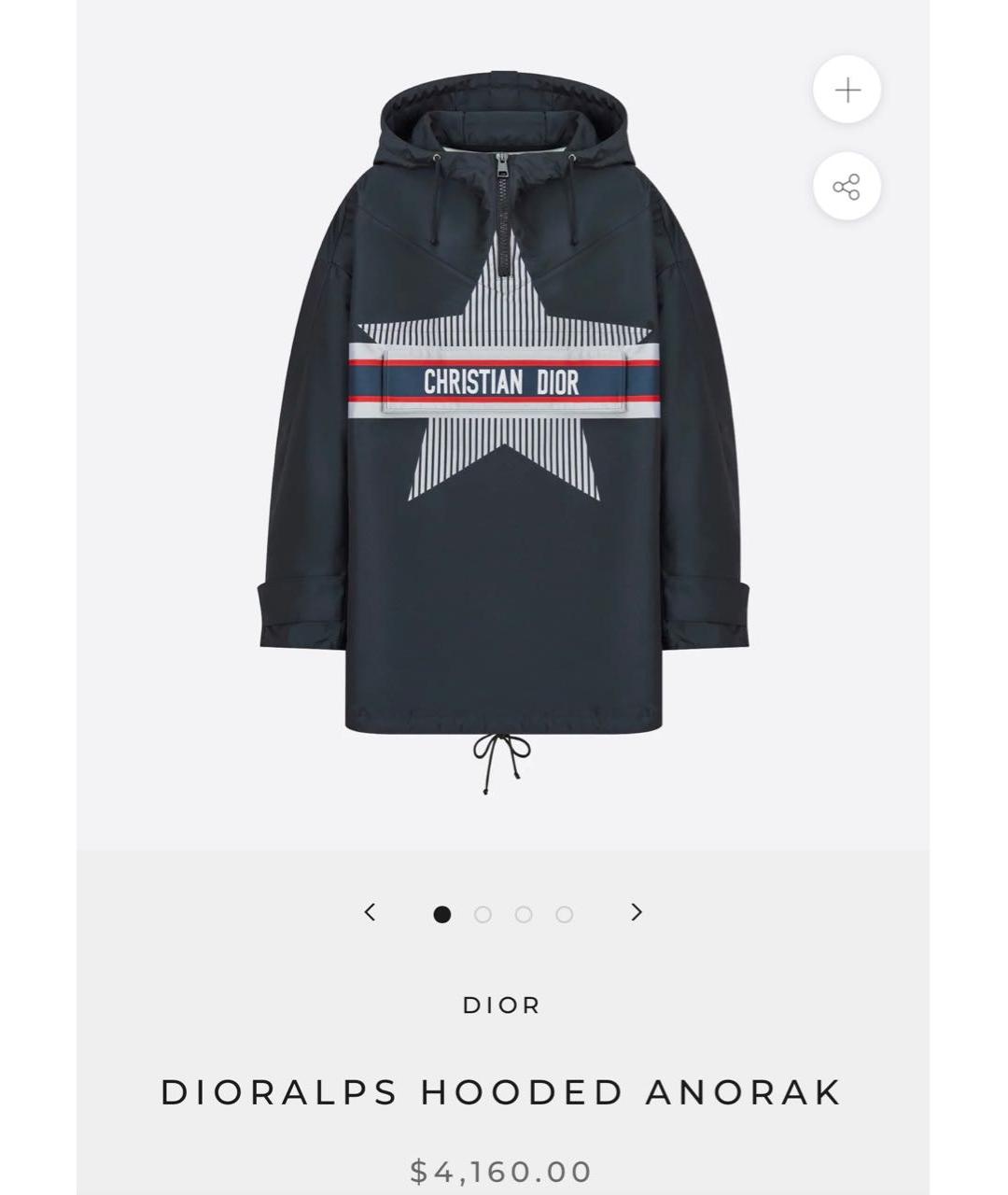Share this Dioralps anorak
The image size is (1008, 1195).
(x=847, y=187)
